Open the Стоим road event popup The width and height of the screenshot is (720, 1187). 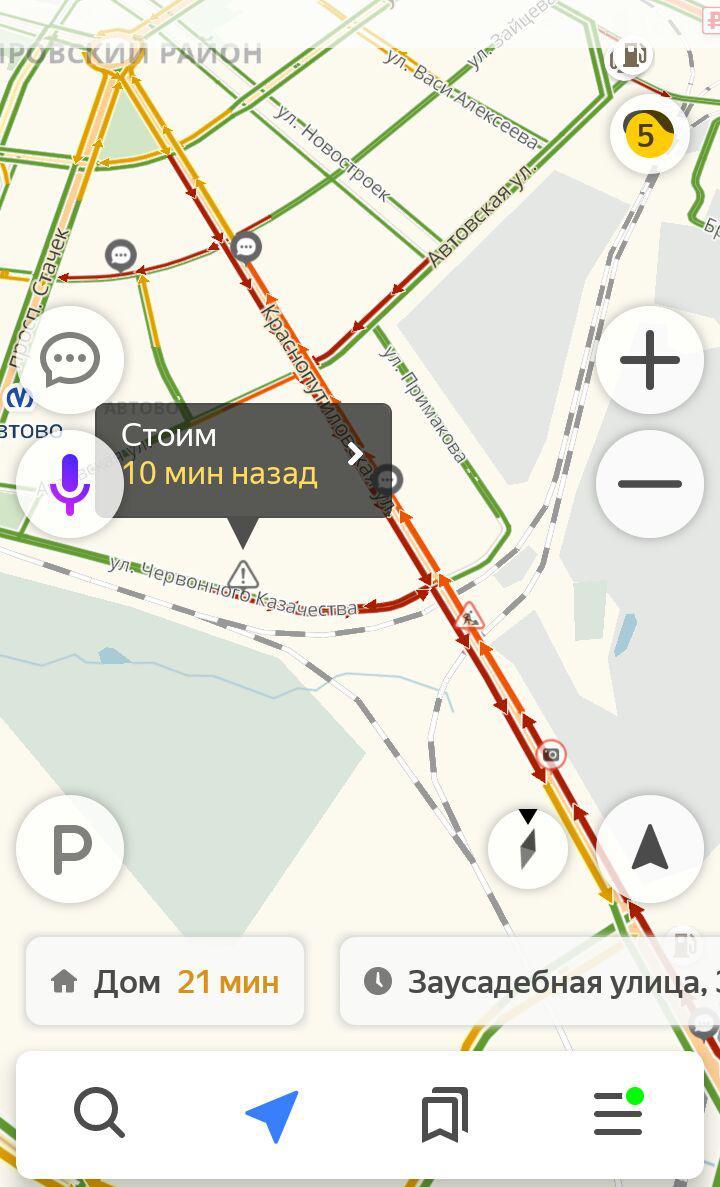click(x=243, y=460)
